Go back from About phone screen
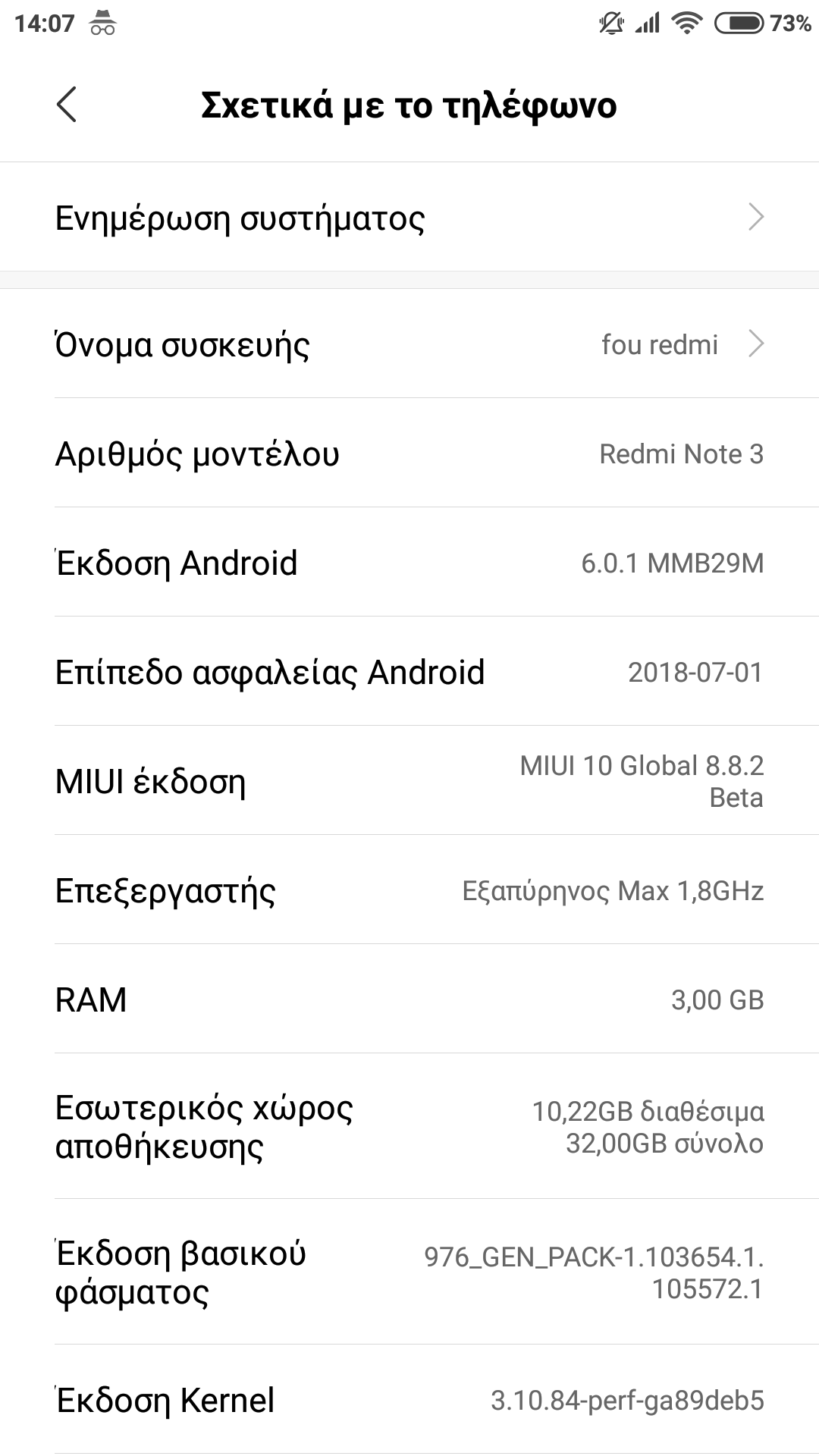Image resolution: width=819 pixels, height=1456 pixels. click(x=67, y=105)
